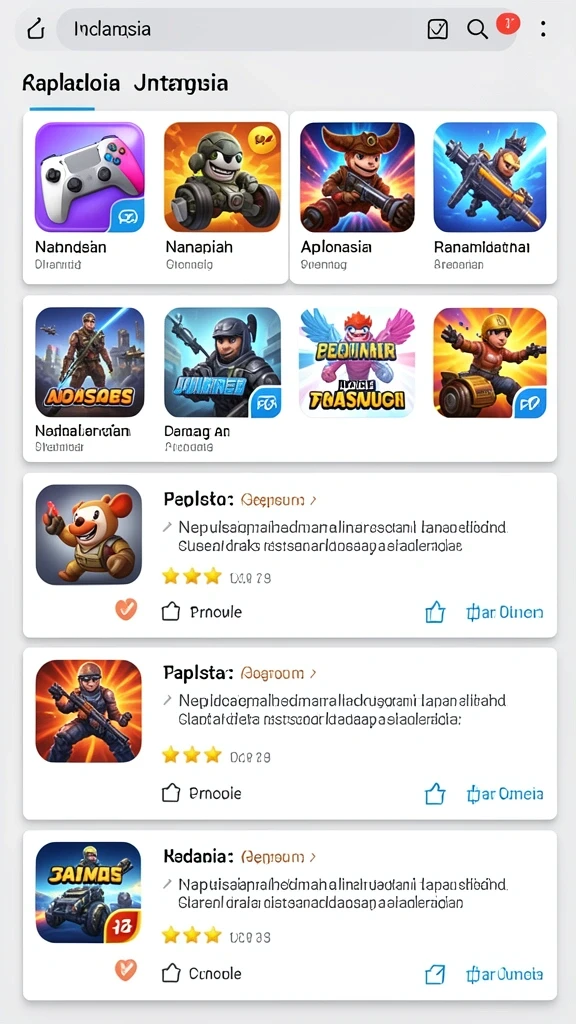Screen dimensions: 576x1024
Task: Follow the Geepsum link beside Peplsta
Action: [279, 500]
